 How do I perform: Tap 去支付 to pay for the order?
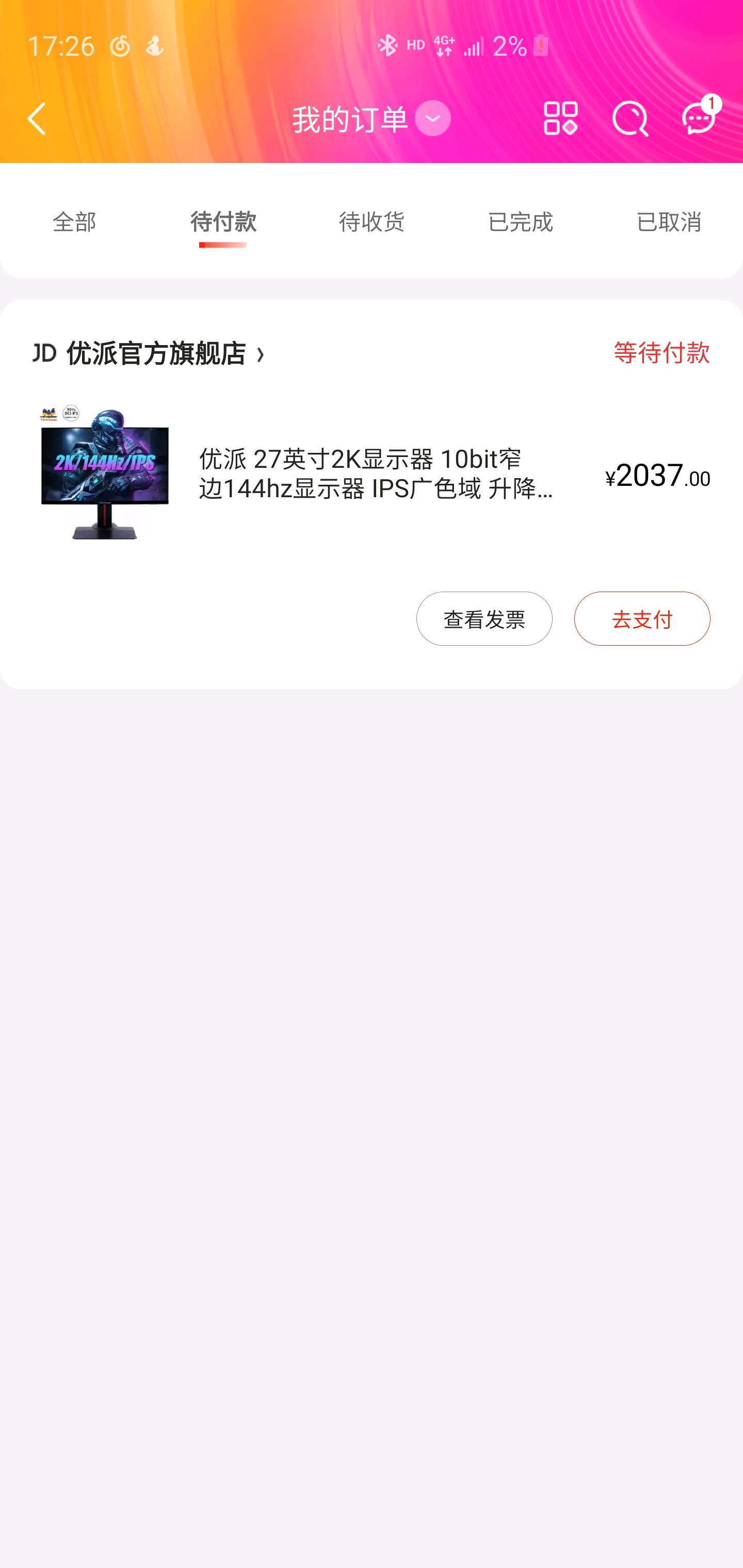pyautogui.click(x=641, y=618)
